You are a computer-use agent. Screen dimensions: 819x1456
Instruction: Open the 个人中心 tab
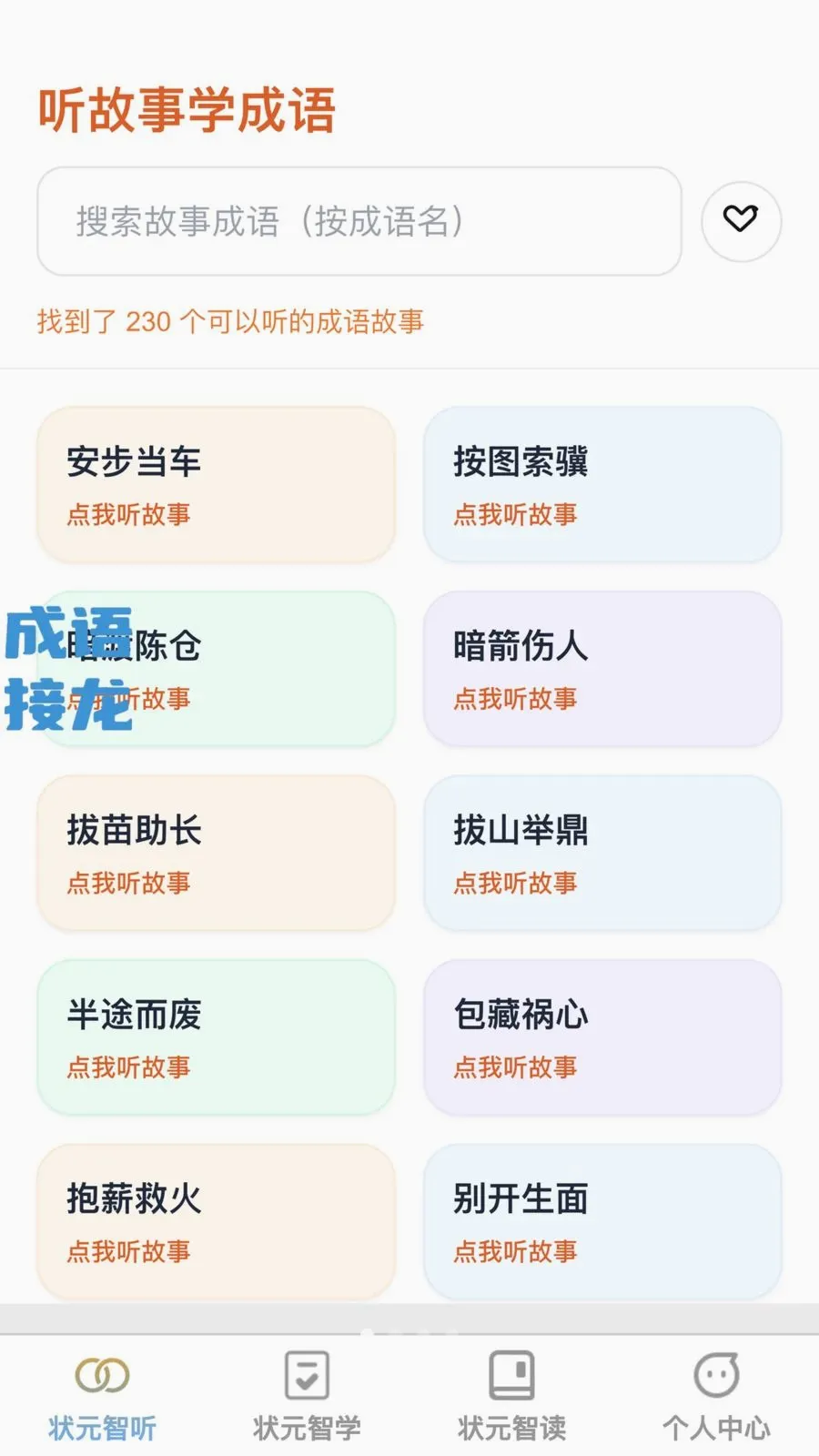716,1397
